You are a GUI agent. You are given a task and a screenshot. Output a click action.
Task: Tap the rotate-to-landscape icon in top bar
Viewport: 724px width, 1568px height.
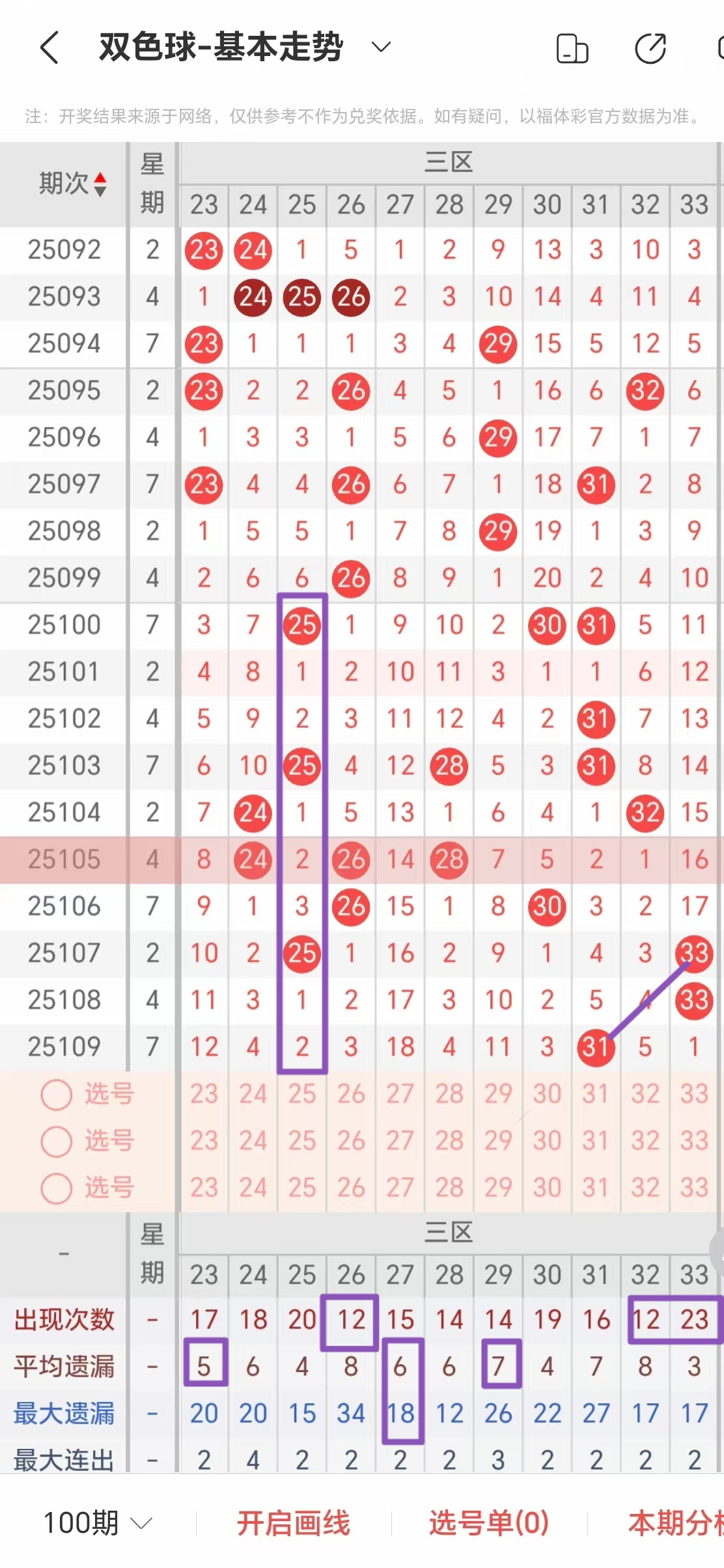[x=572, y=48]
